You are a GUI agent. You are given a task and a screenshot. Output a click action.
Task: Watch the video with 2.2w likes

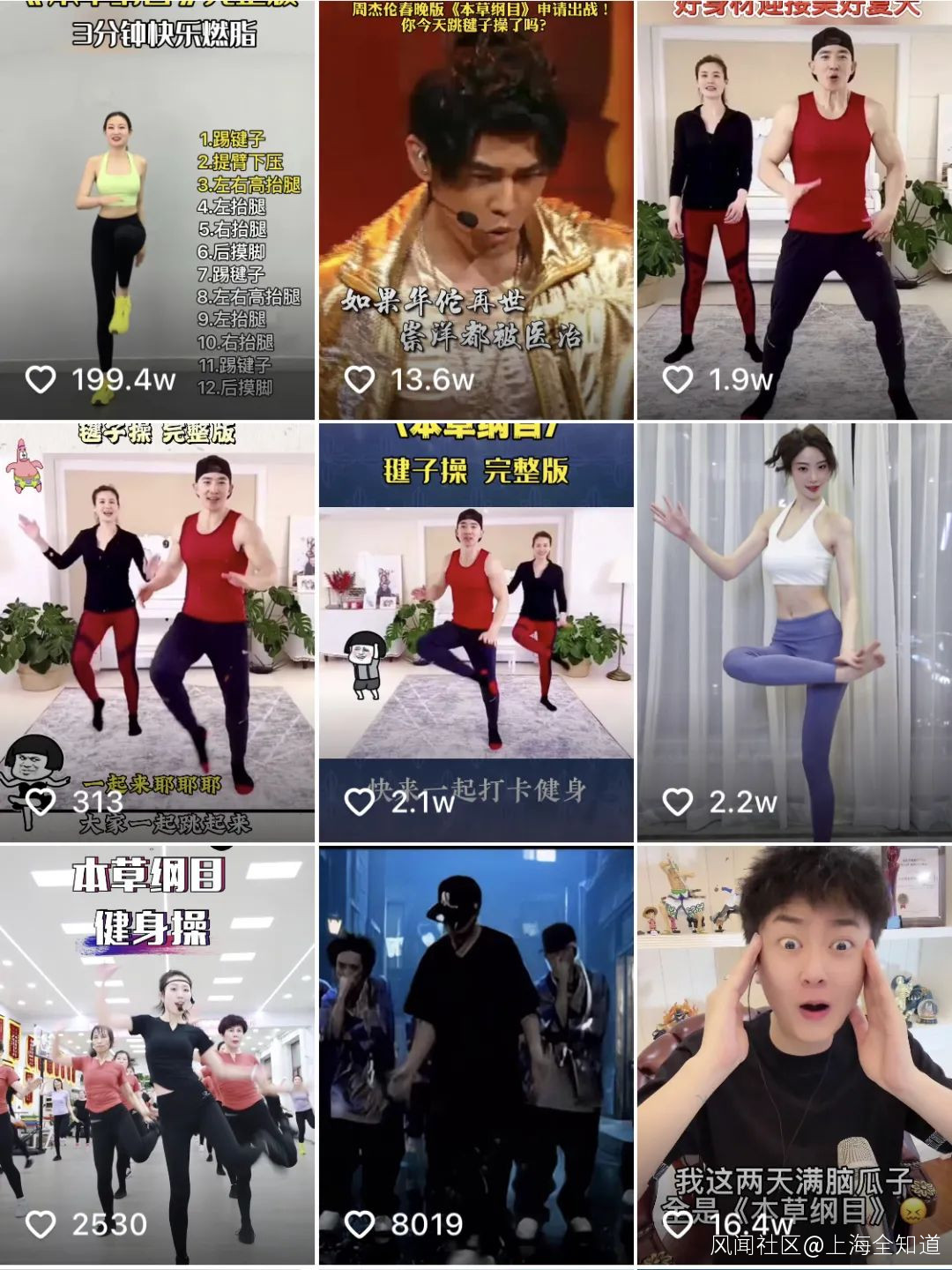click(x=794, y=631)
